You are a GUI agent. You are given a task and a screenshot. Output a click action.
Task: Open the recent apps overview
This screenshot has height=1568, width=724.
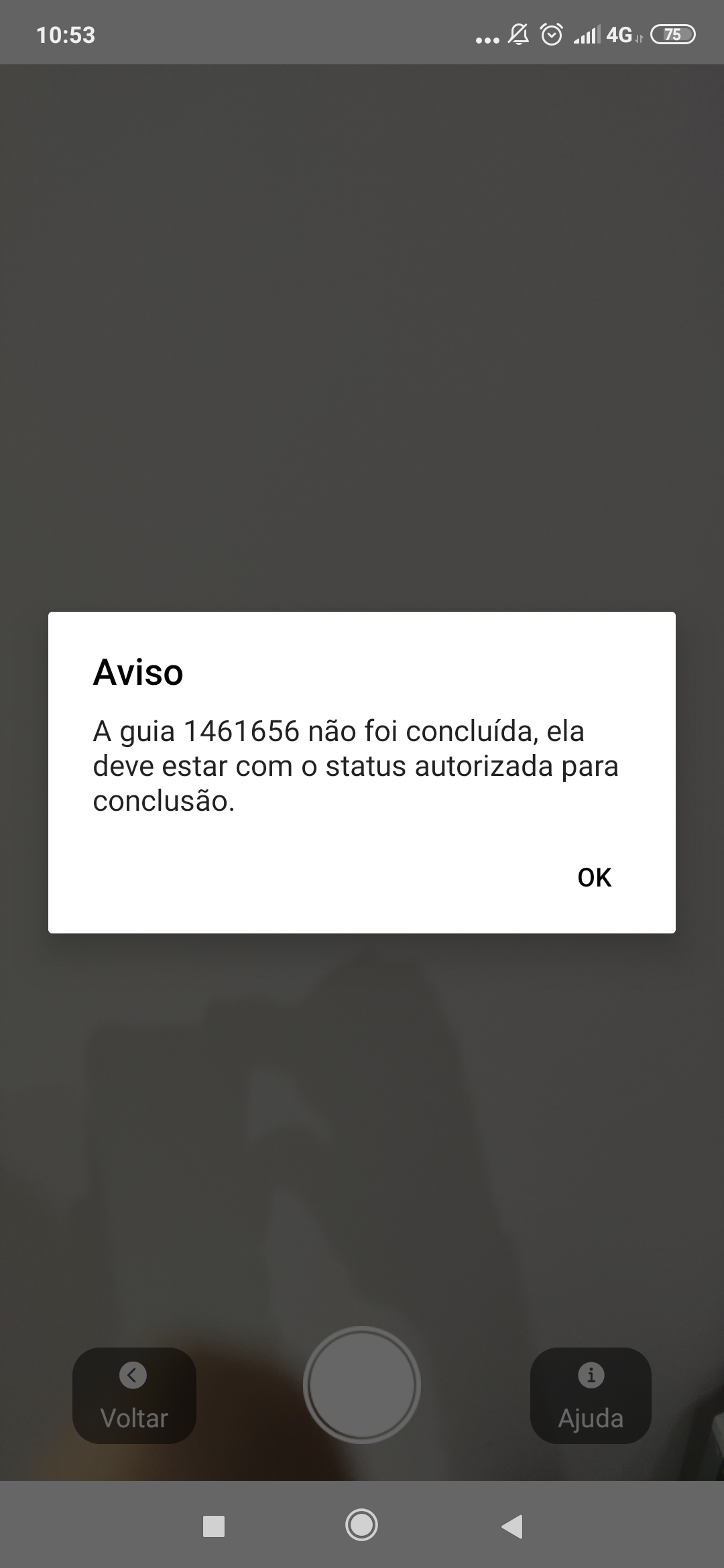pos(214,1526)
